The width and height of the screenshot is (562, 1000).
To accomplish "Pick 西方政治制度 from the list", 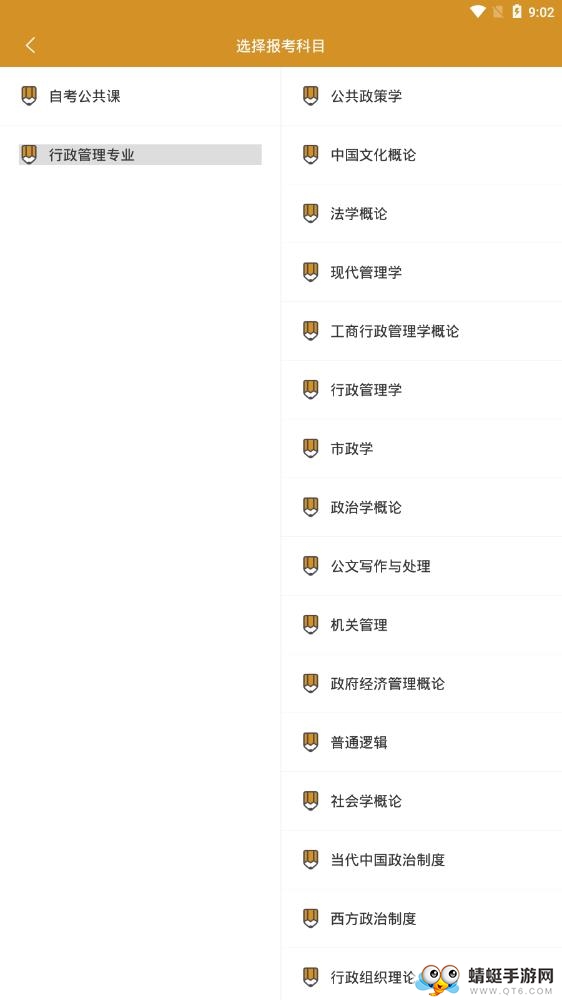I will 422,918.
